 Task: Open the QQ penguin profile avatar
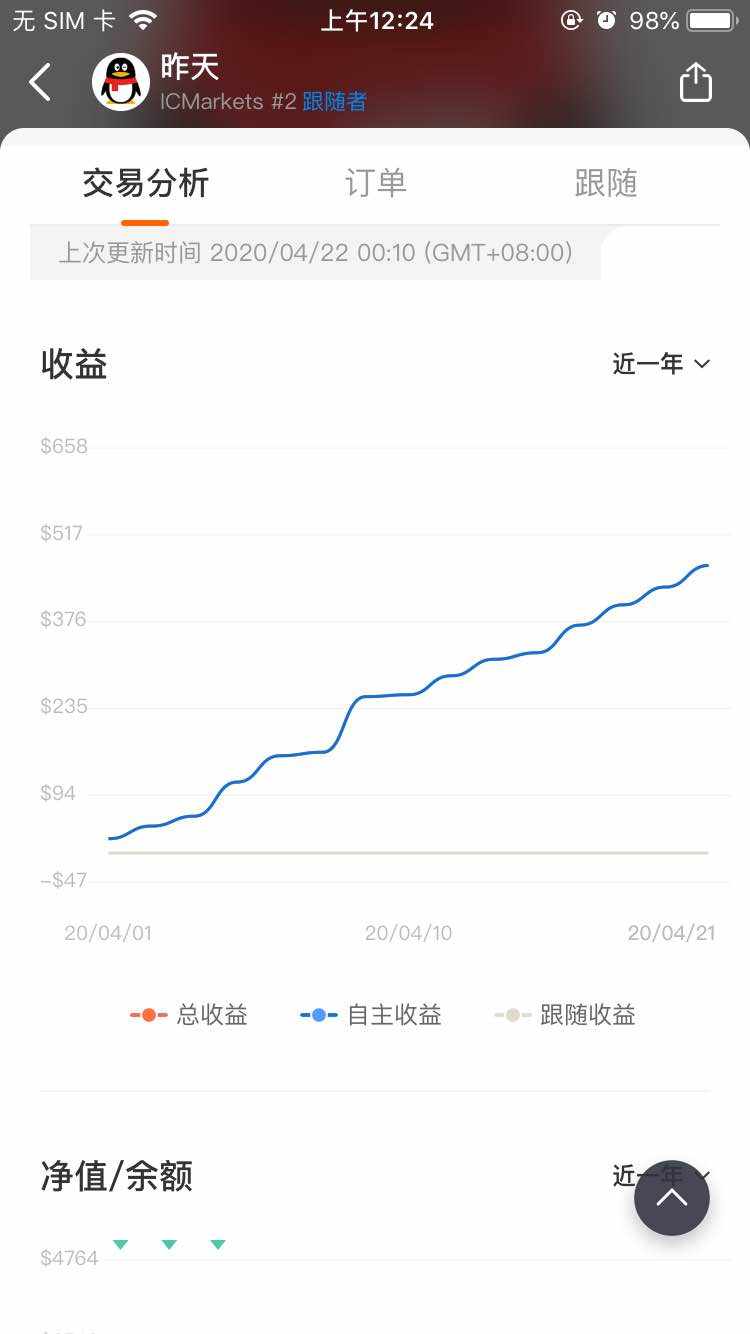coord(121,82)
